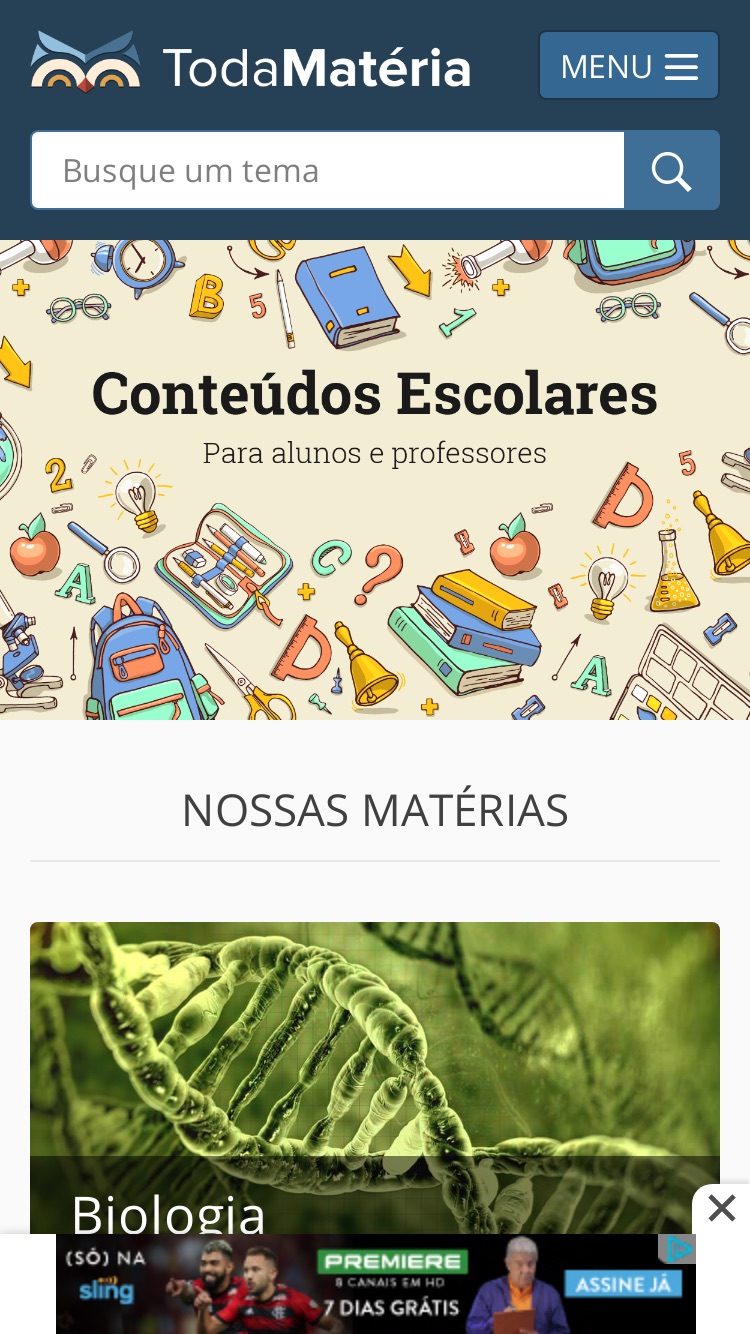Open the Premiere 'Assine já' ad
This screenshot has width=750, height=1334.
376,1284
